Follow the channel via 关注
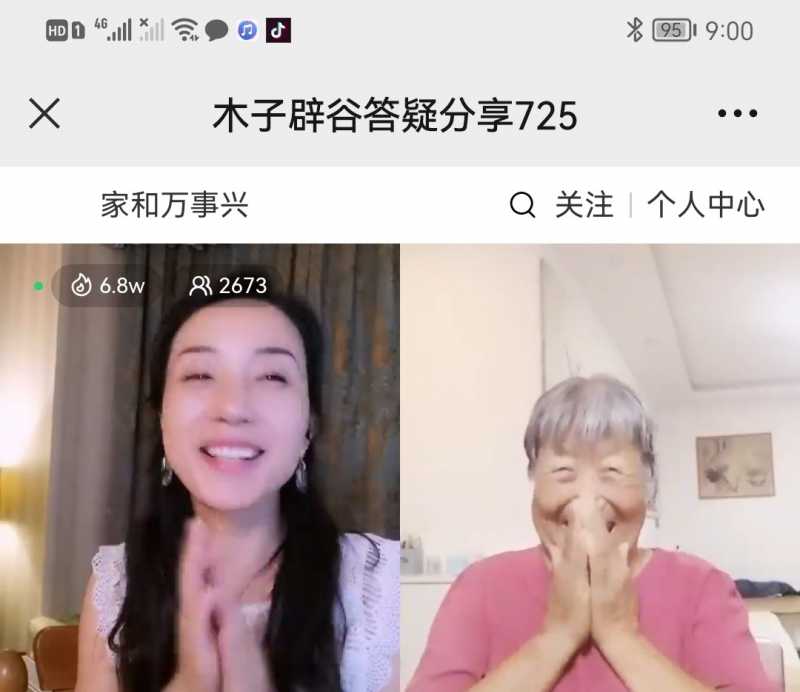The image size is (800, 692). (x=584, y=206)
